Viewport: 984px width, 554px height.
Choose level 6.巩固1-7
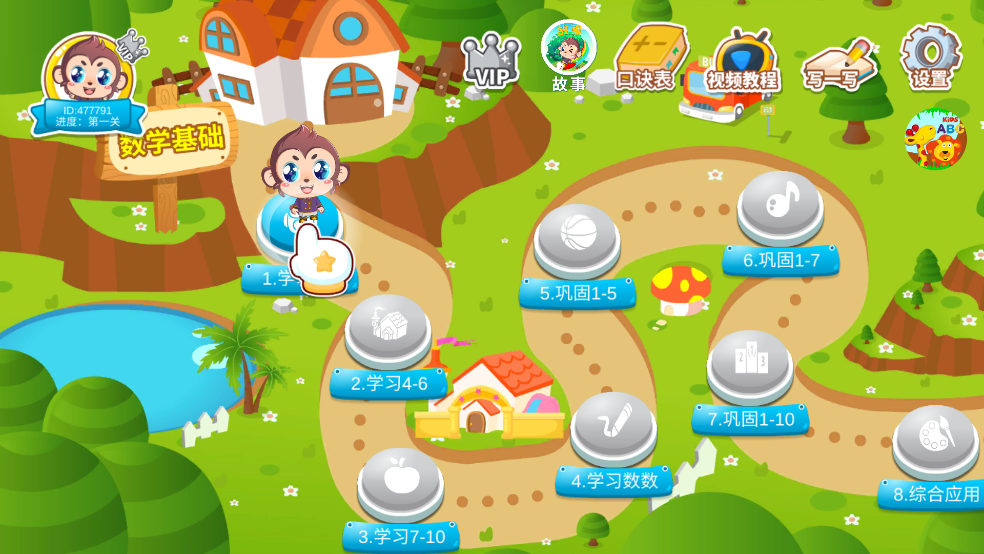[780, 207]
